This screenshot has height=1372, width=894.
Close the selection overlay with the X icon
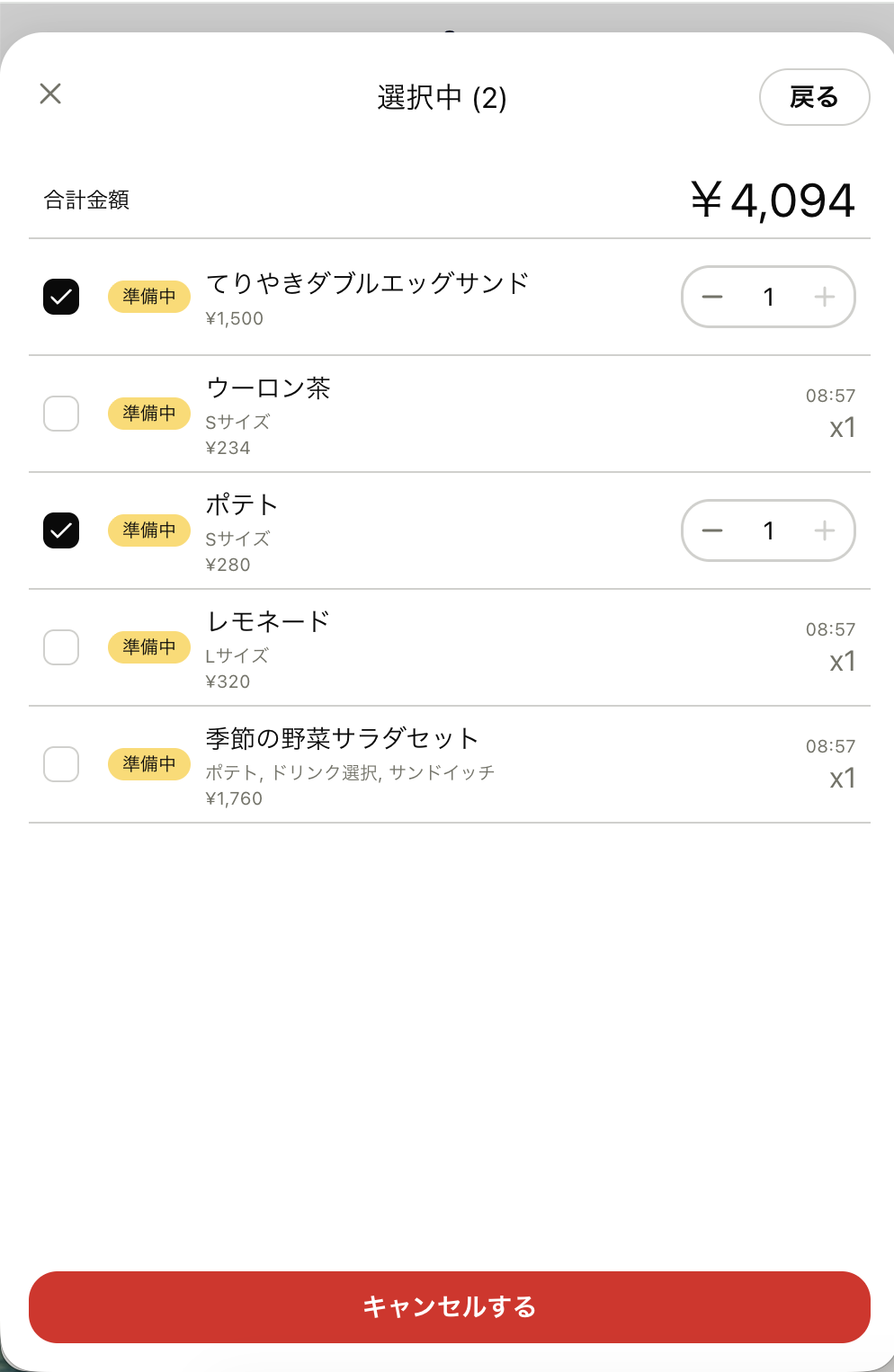(49, 94)
